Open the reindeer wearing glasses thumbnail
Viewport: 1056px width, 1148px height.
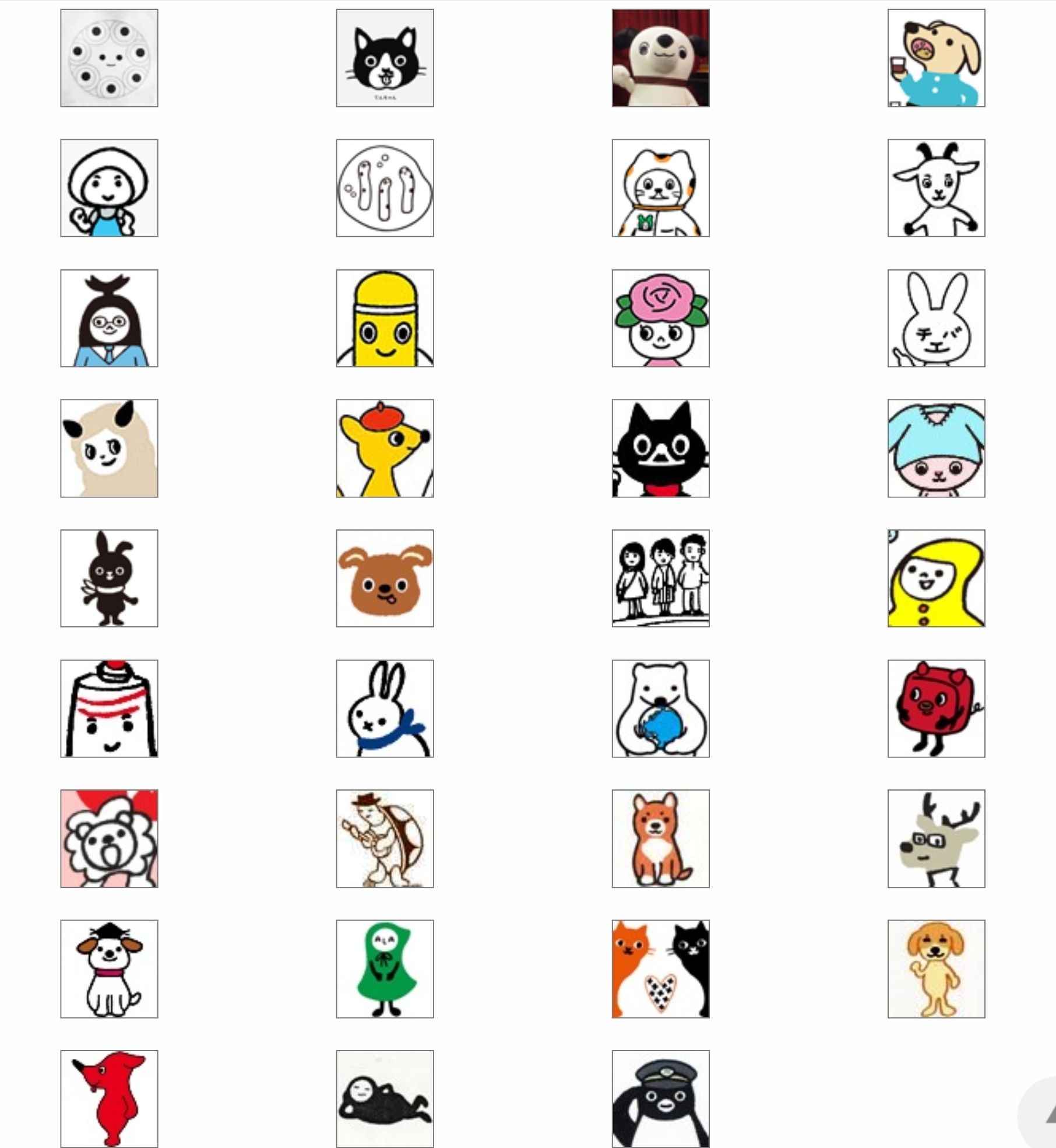tap(936, 838)
